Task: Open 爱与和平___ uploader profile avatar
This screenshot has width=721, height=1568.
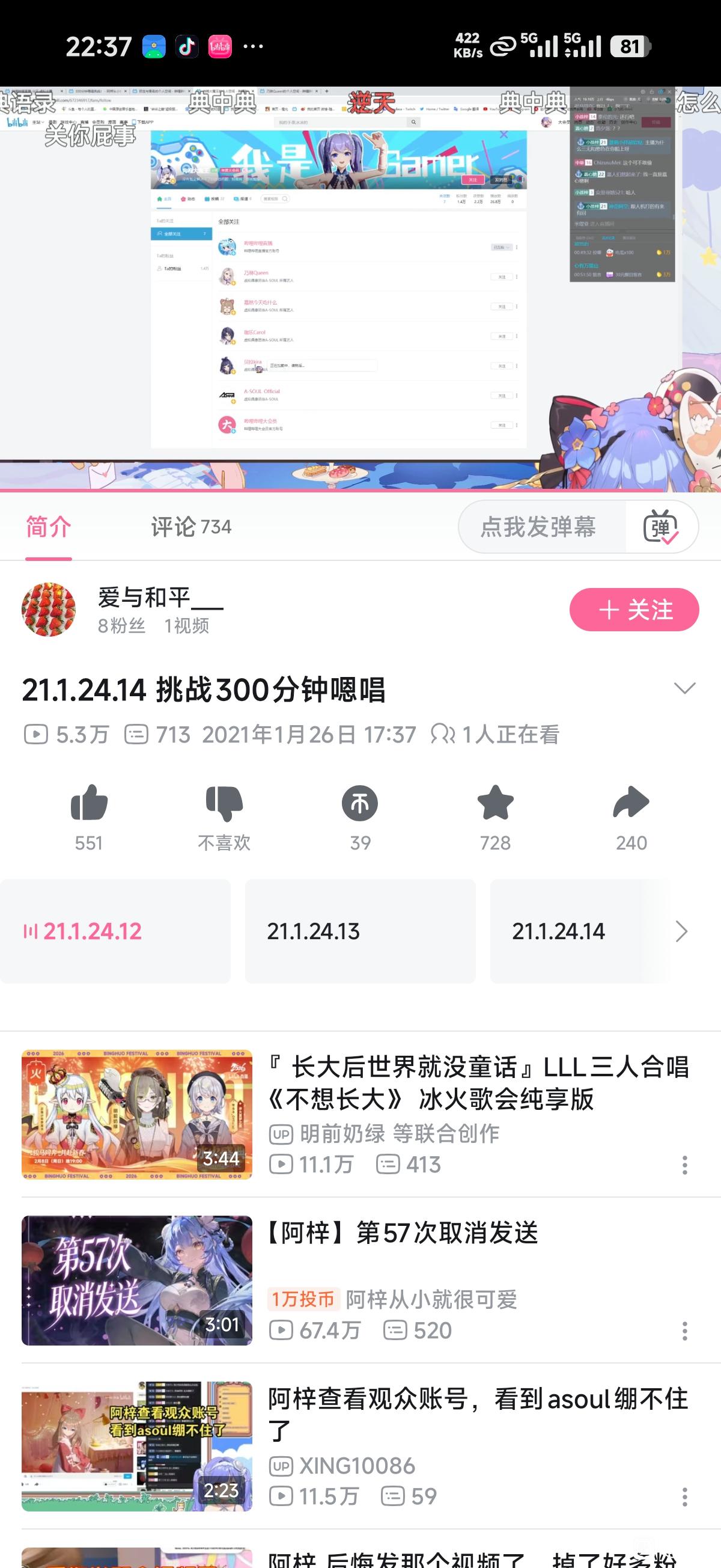Action: point(49,609)
